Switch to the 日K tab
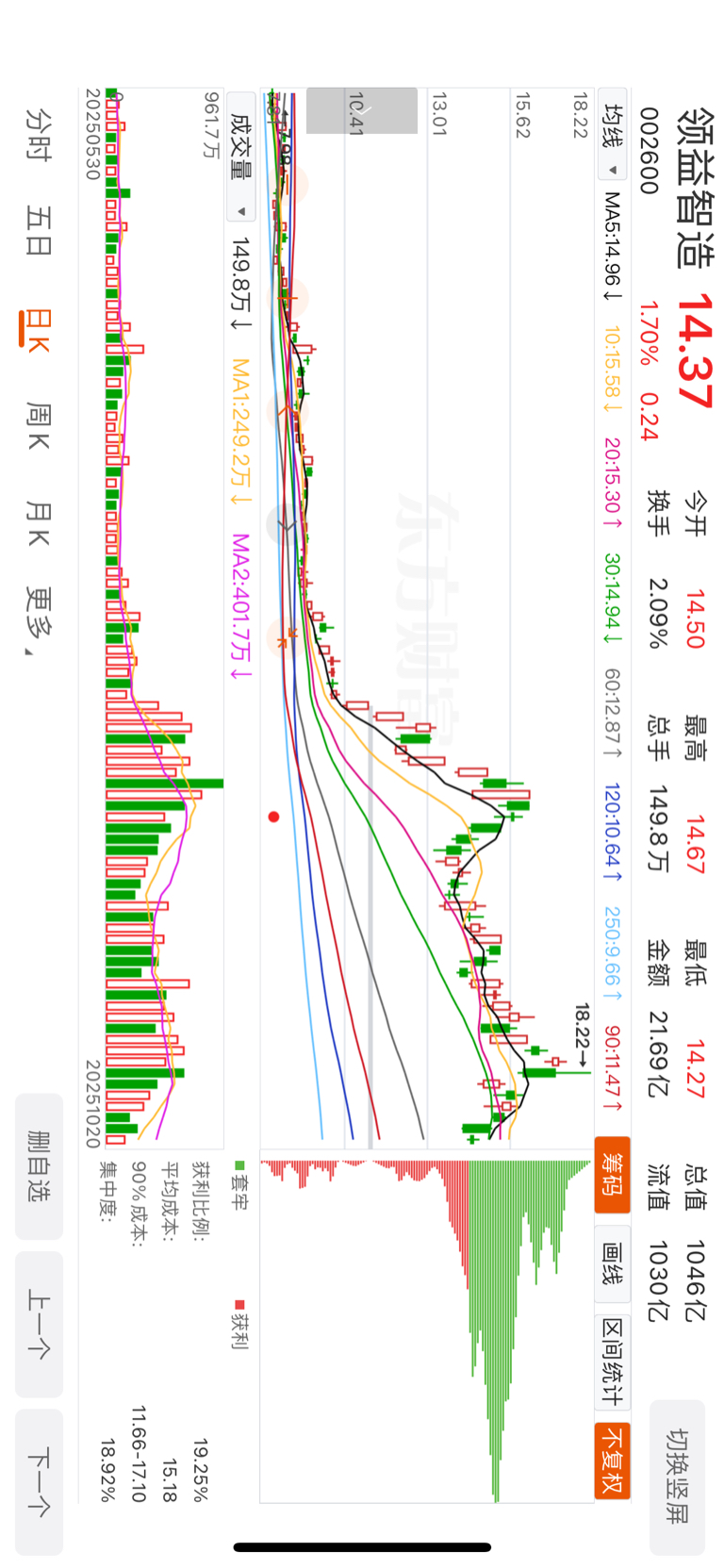 pos(38,329)
